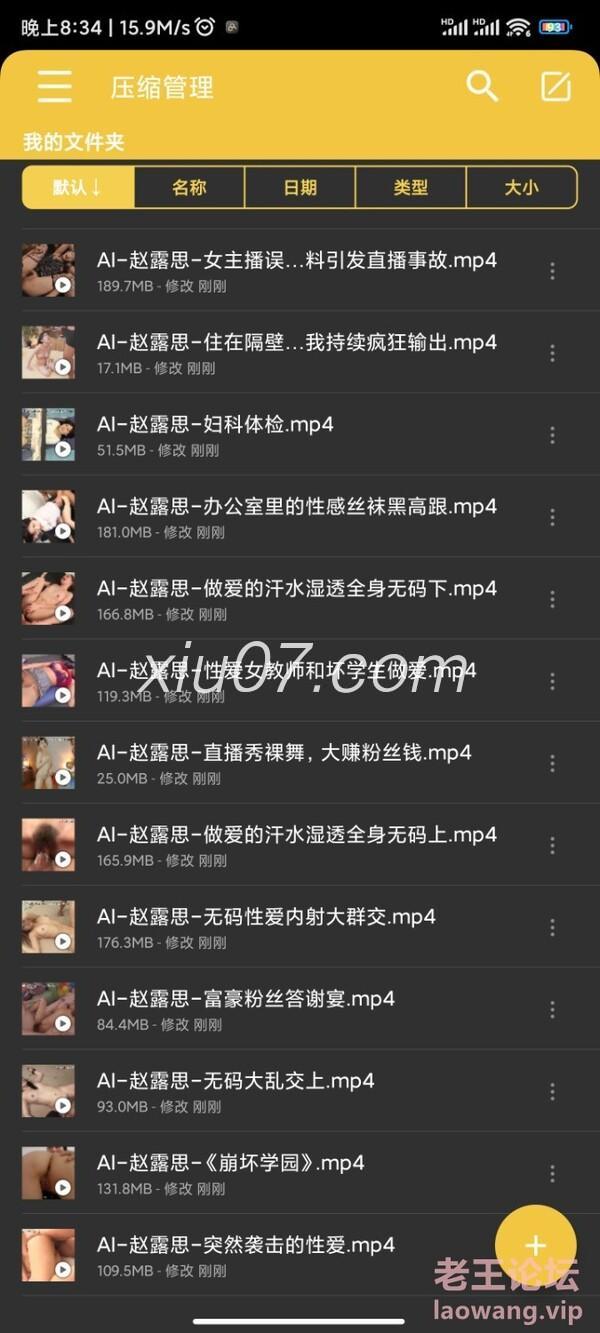The image size is (600, 1333).
Task: Open overflow menu for the 181.0MB file
Action: (x=552, y=517)
